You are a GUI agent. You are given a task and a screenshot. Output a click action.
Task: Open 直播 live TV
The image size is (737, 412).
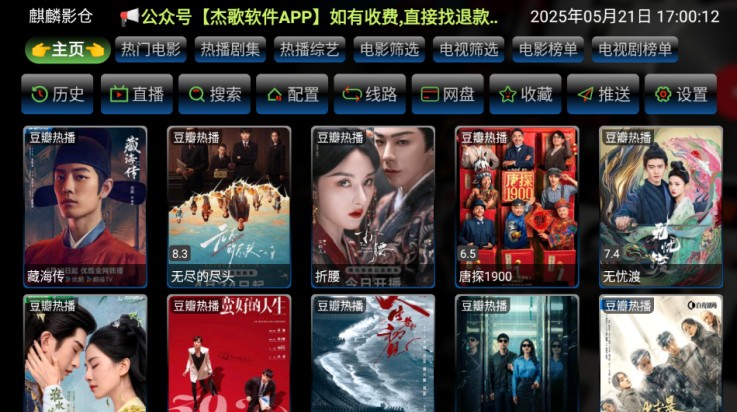click(136, 94)
